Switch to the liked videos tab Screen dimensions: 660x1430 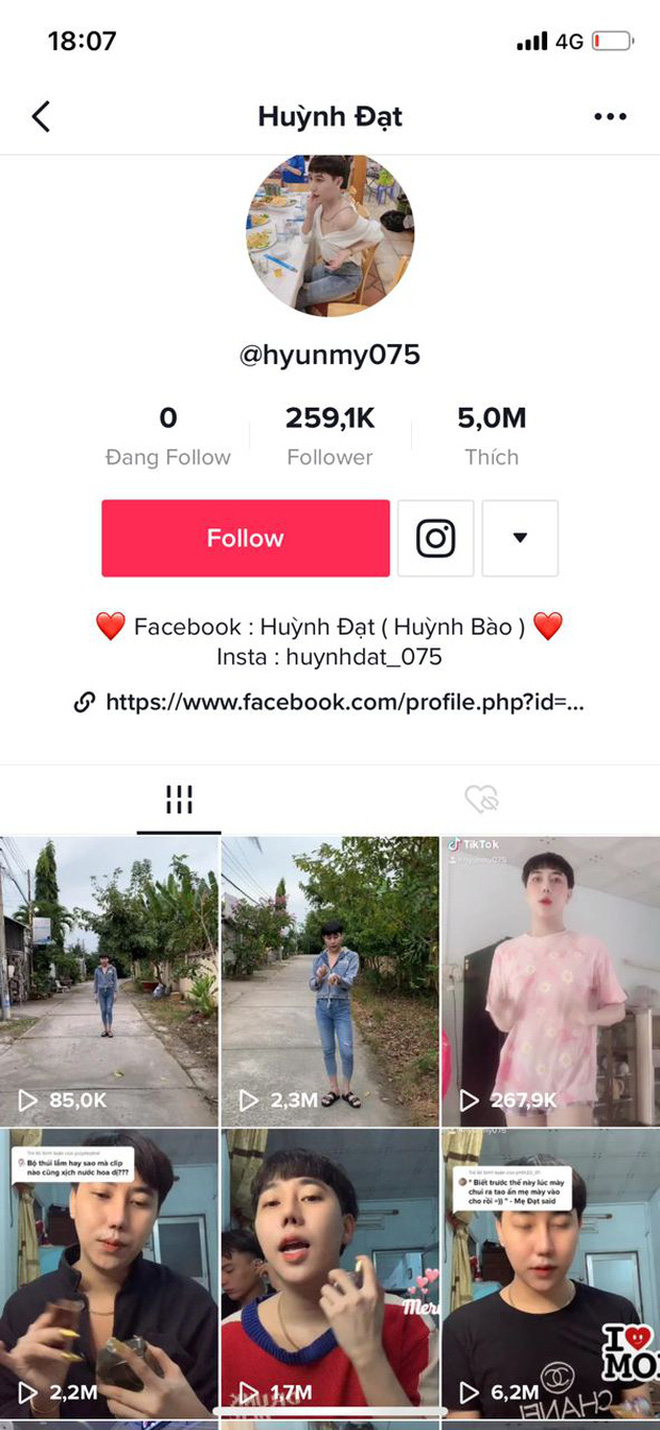[x=481, y=799]
